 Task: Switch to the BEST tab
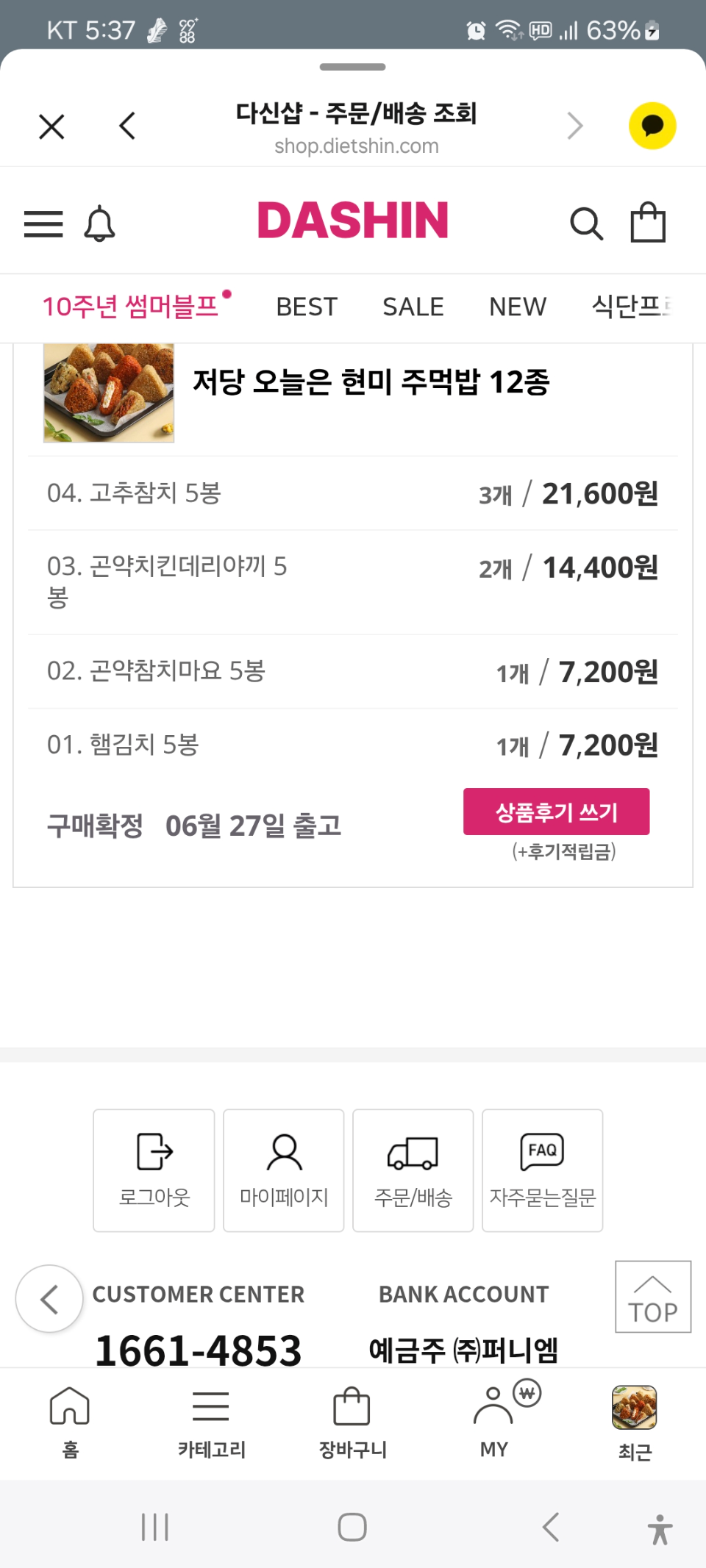[x=307, y=307]
